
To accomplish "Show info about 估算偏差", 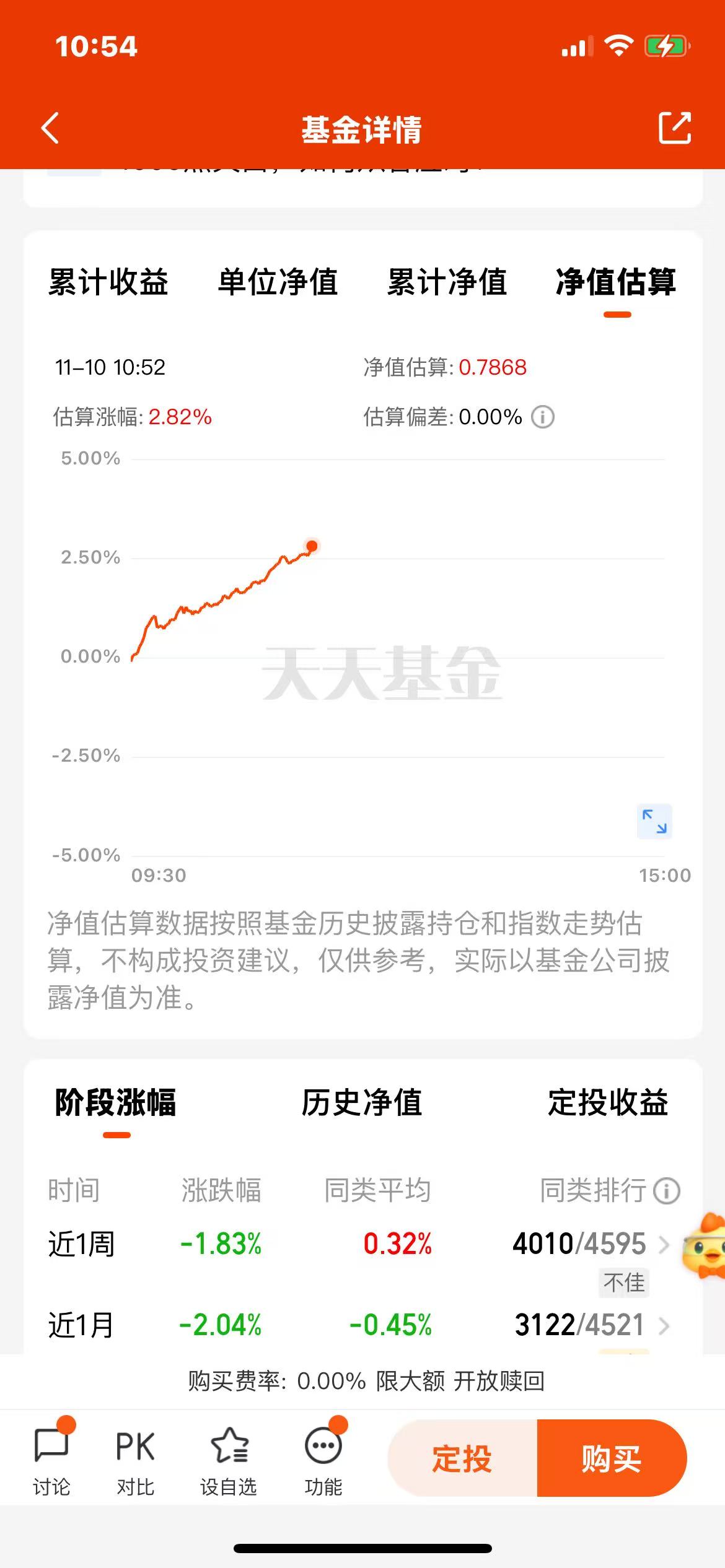I will tap(543, 417).
